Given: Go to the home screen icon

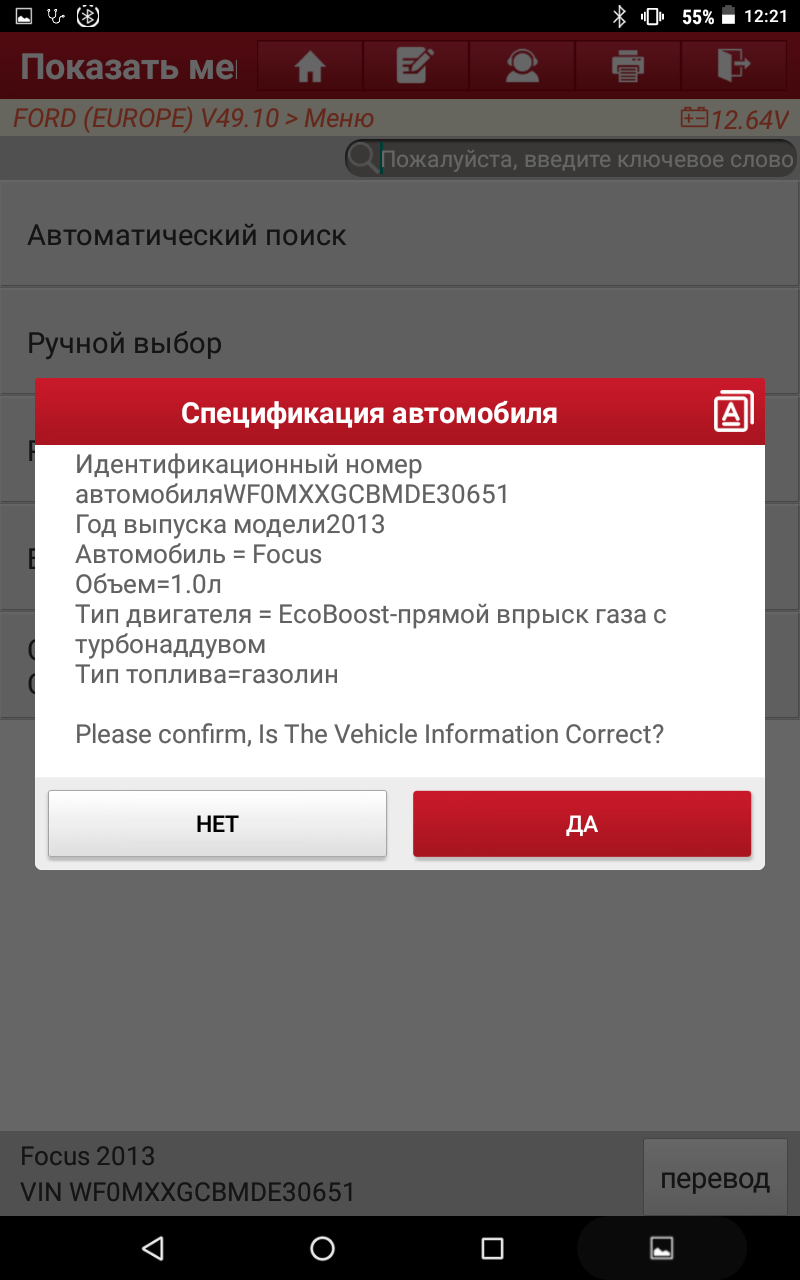Looking at the screenshot, I should coord(310,67).
